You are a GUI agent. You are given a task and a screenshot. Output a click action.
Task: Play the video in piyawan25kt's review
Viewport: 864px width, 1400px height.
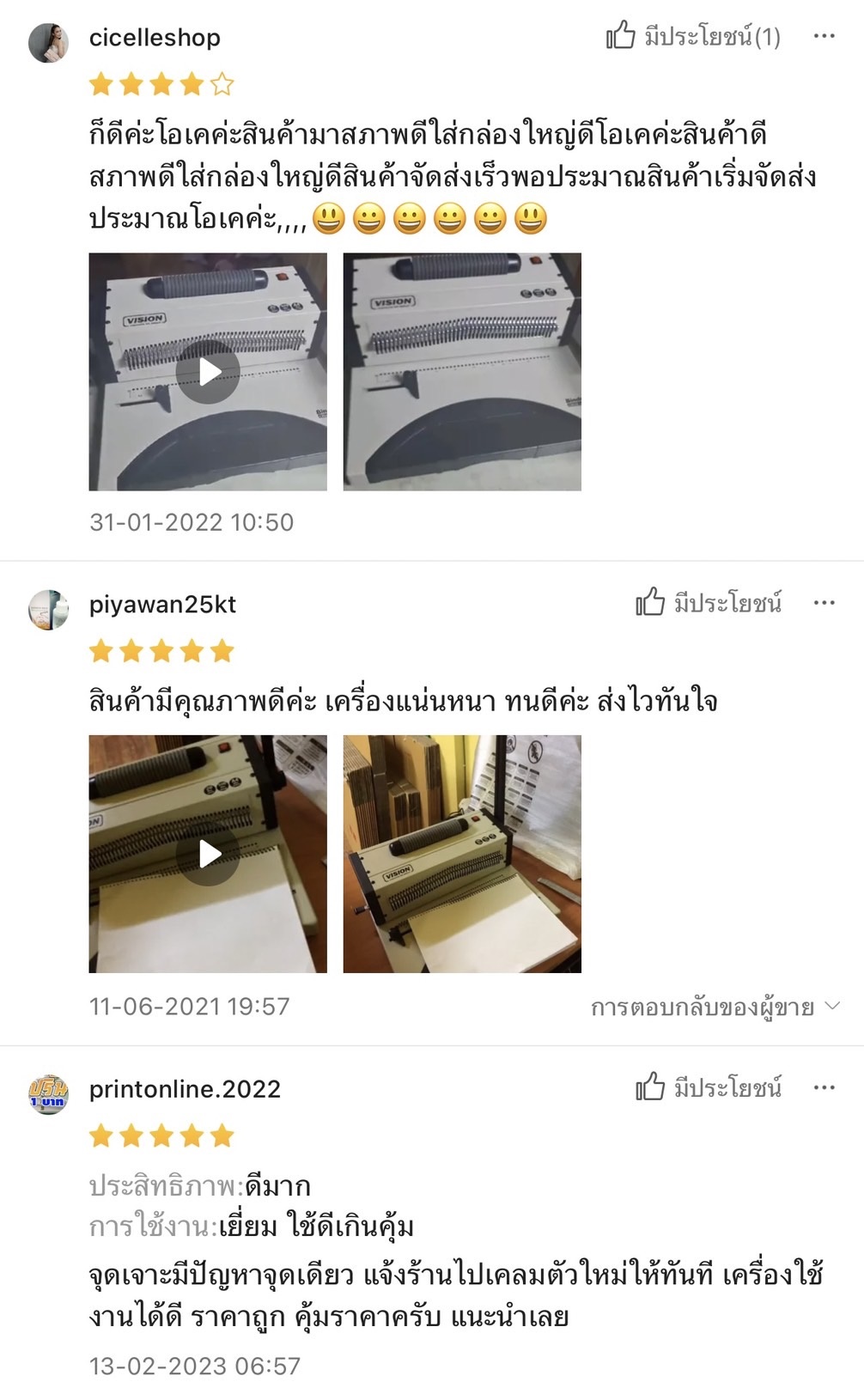point(208,854)
